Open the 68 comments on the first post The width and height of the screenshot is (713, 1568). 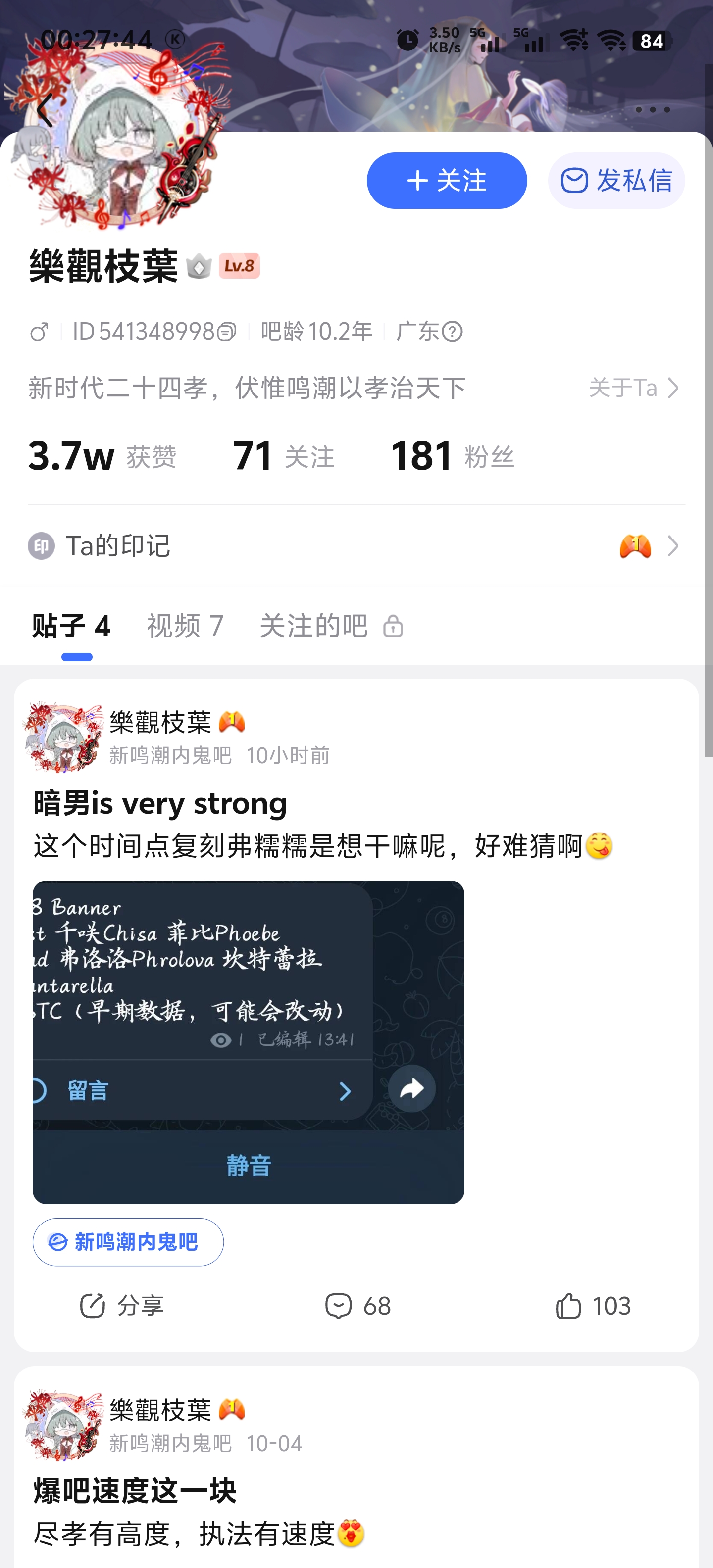[x=357, y=1306]
